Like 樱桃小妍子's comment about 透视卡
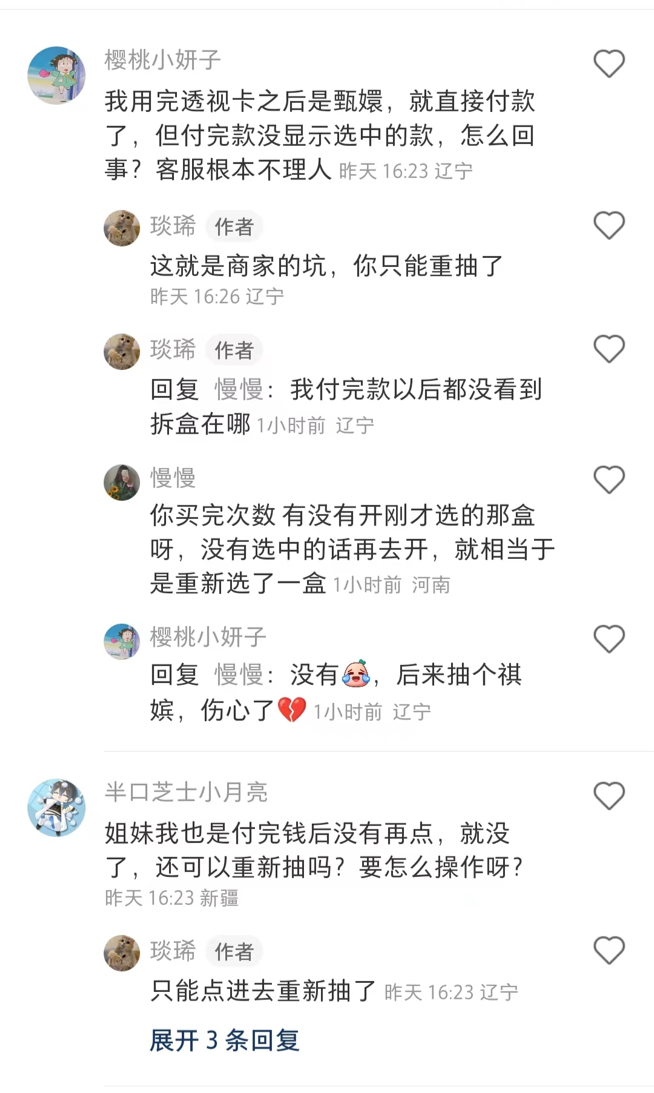The height and width of the screenshot is (1093, 654). point(609,64)
